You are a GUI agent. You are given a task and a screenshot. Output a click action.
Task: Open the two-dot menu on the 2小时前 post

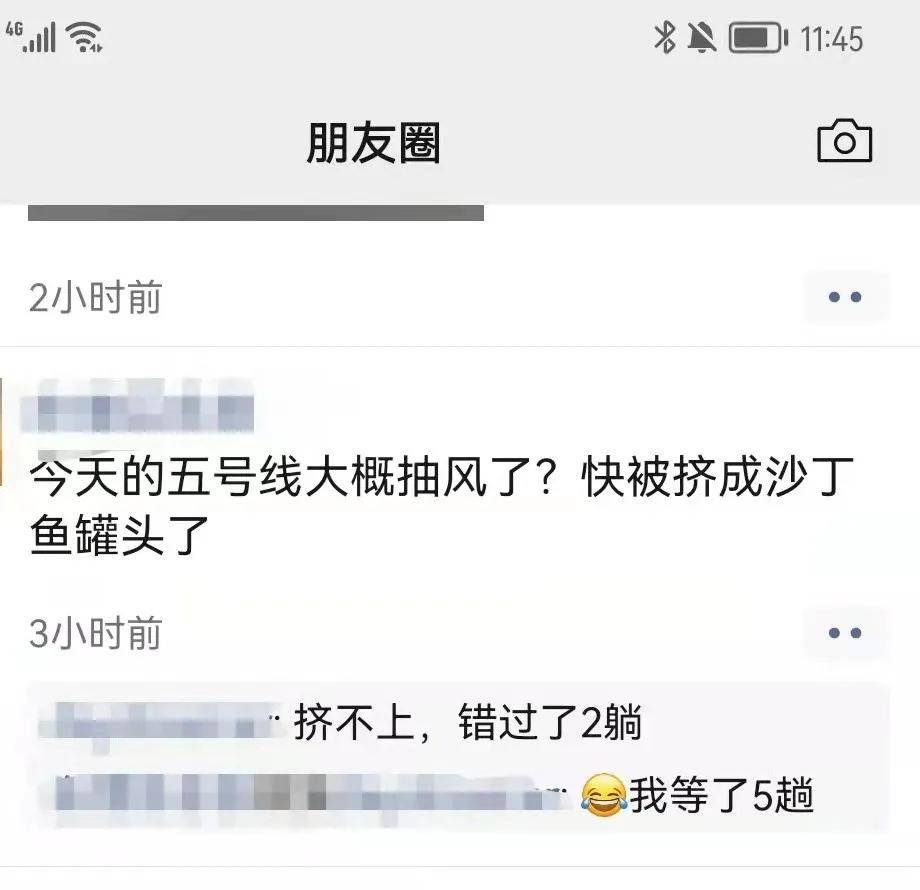(845, 297)
